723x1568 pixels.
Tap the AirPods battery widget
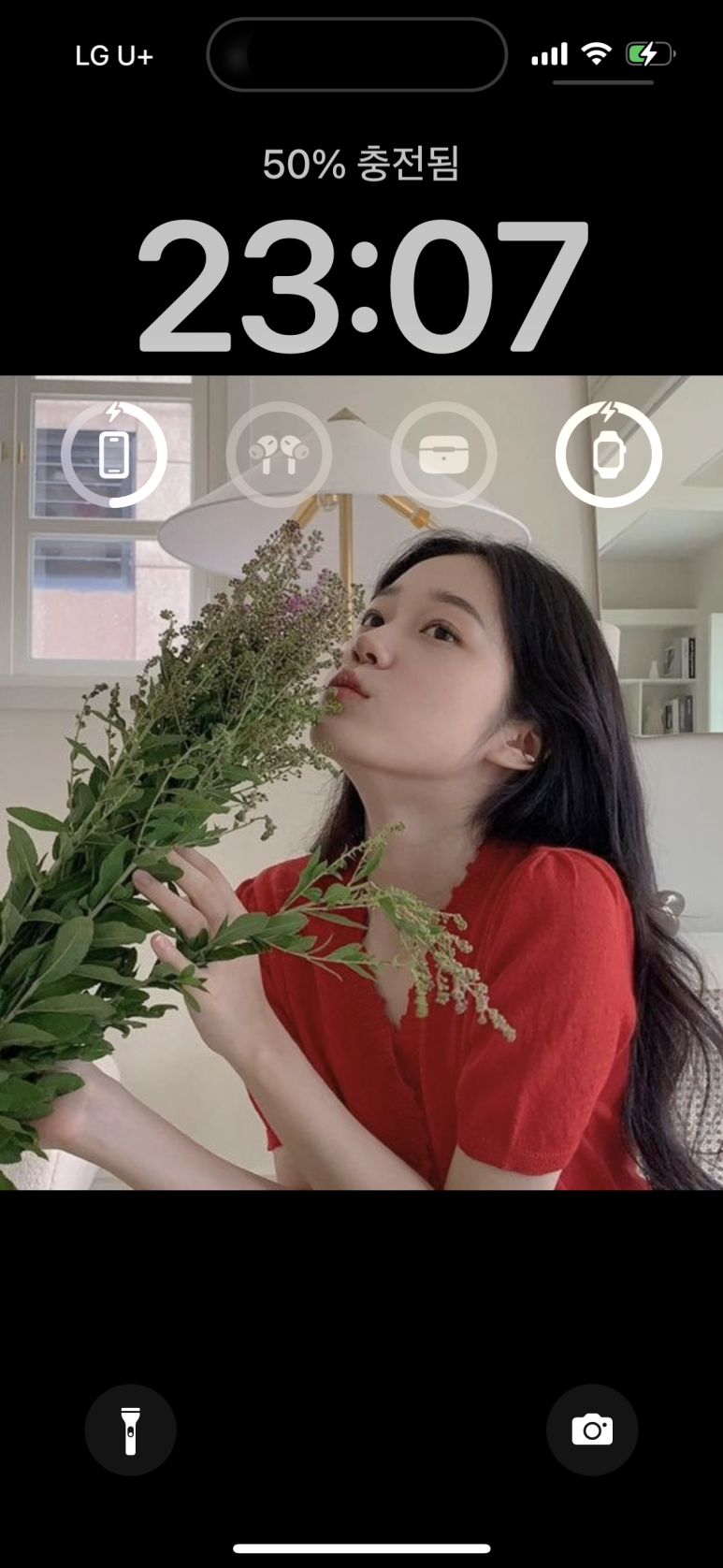click(x=279, y=455)
